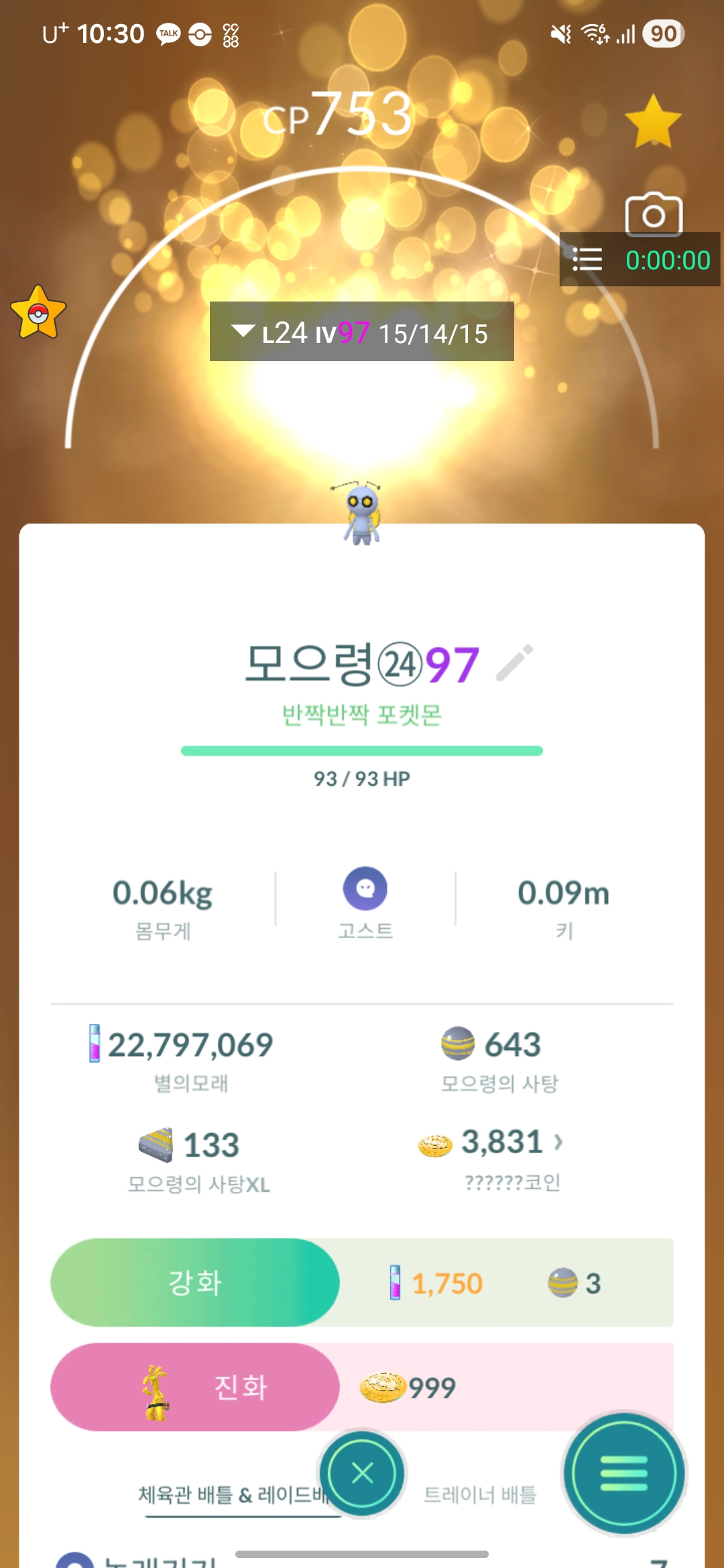
Task: Toggle the favorite star for this Pokémon
Action: pos(652,121)
